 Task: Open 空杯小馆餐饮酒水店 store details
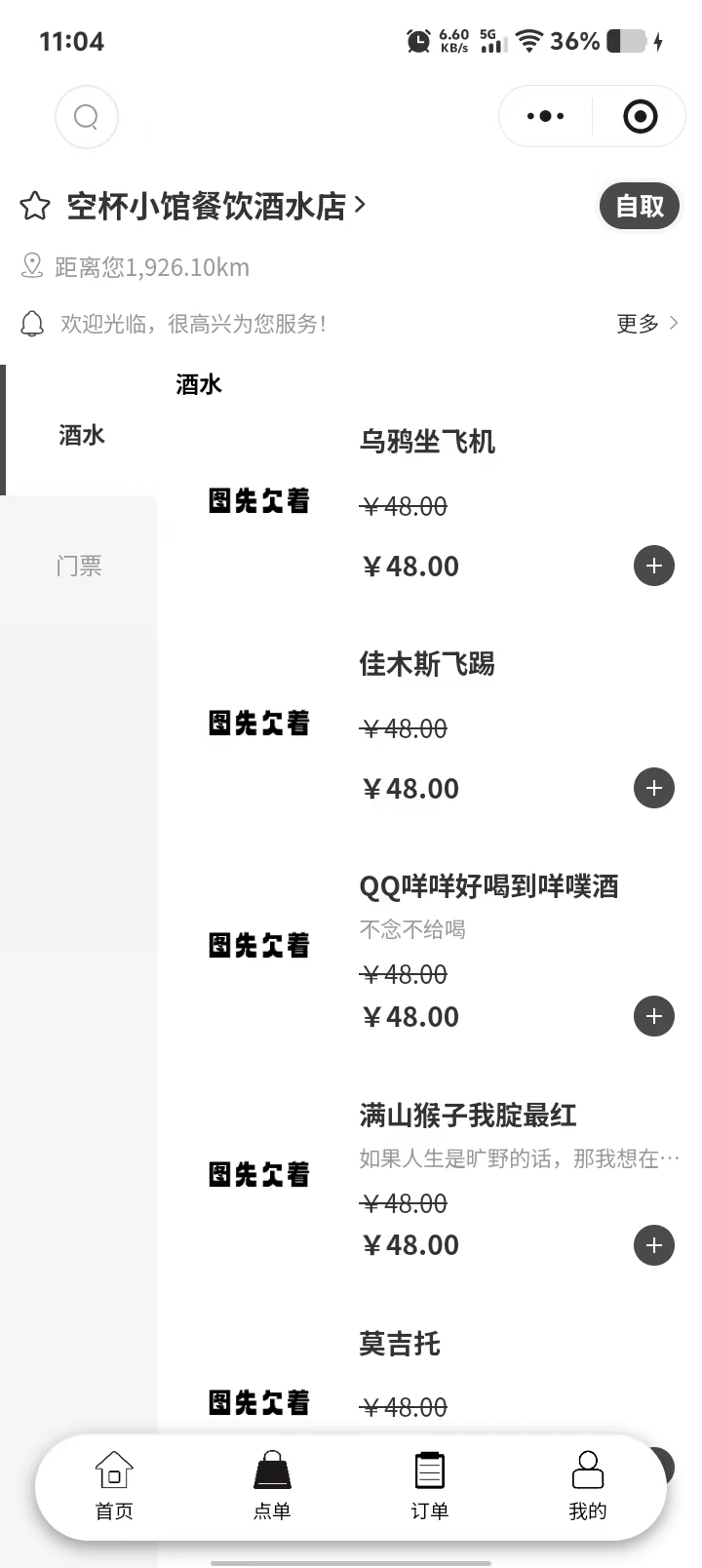point(216,207)
